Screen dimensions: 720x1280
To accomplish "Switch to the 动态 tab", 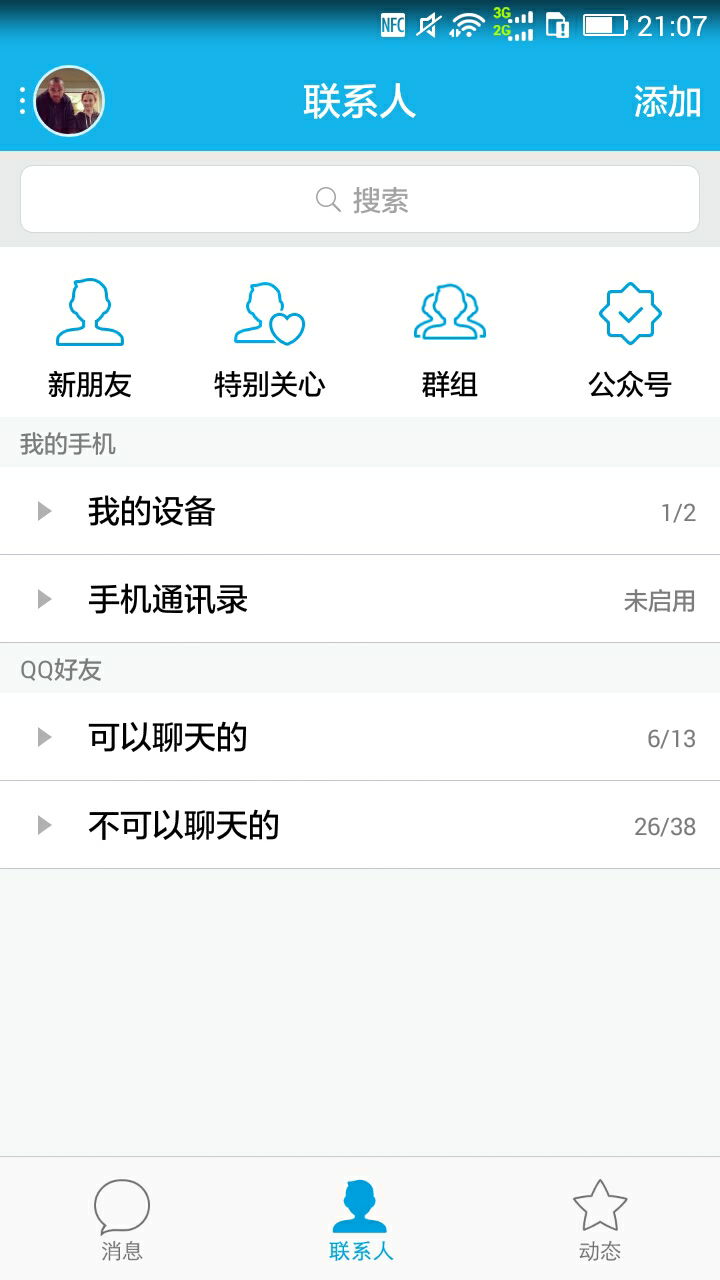I will pos(598,1220).
